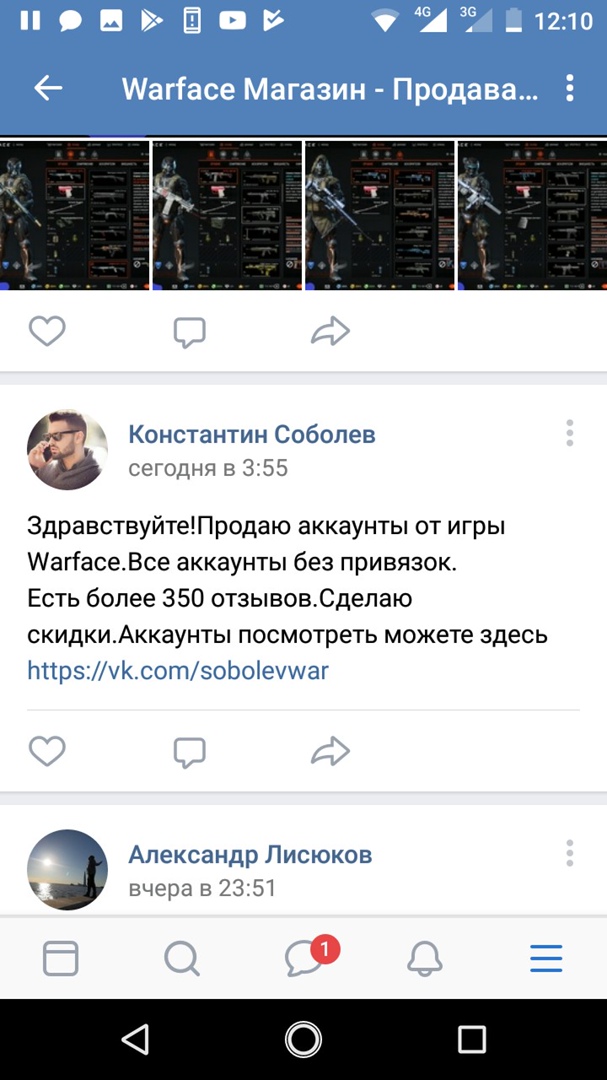Like Константин Соболев's post

pyautogui.click(x=46, y=751)
